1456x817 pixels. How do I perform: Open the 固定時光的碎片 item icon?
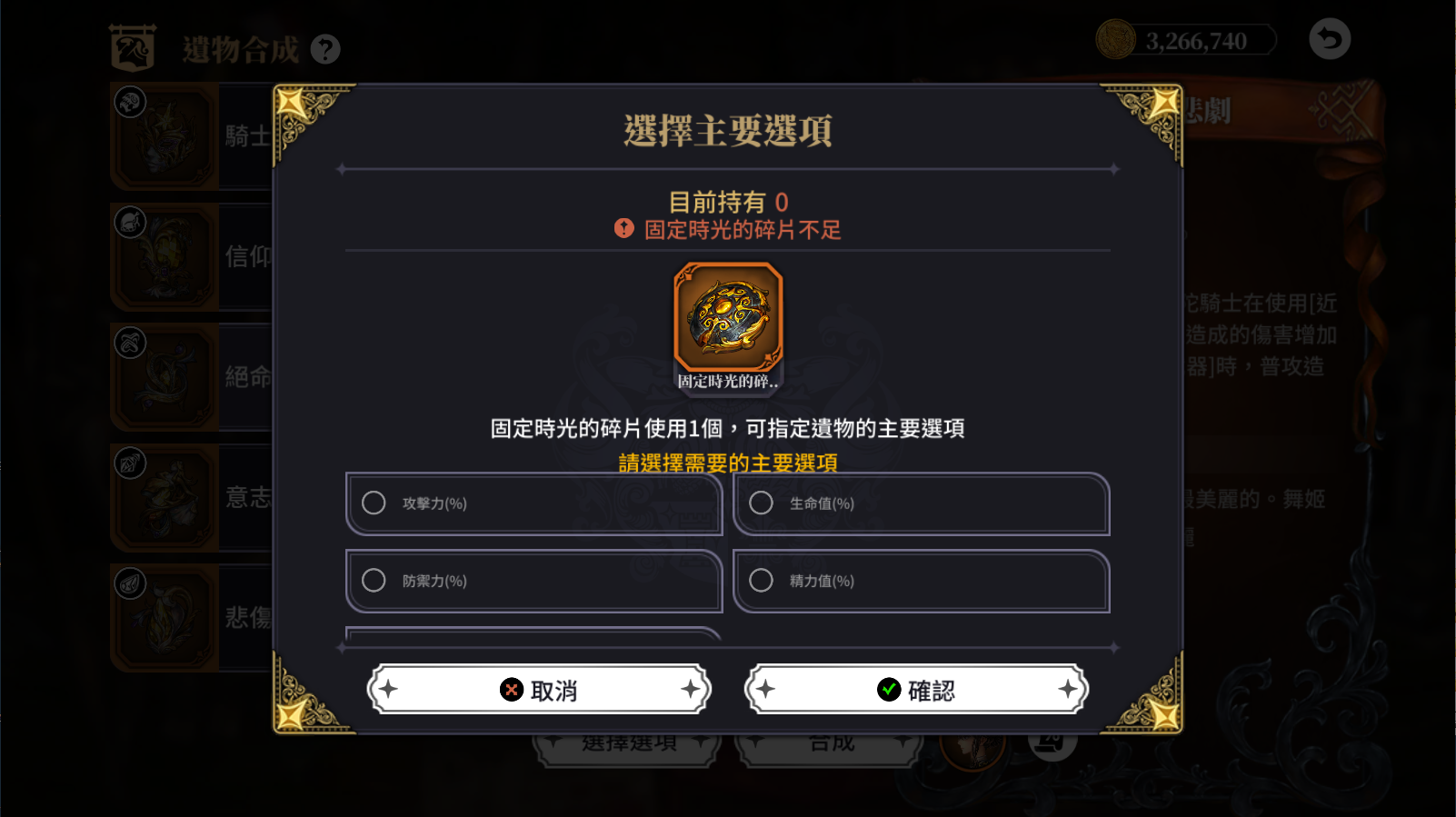click(x=728, y=317)
